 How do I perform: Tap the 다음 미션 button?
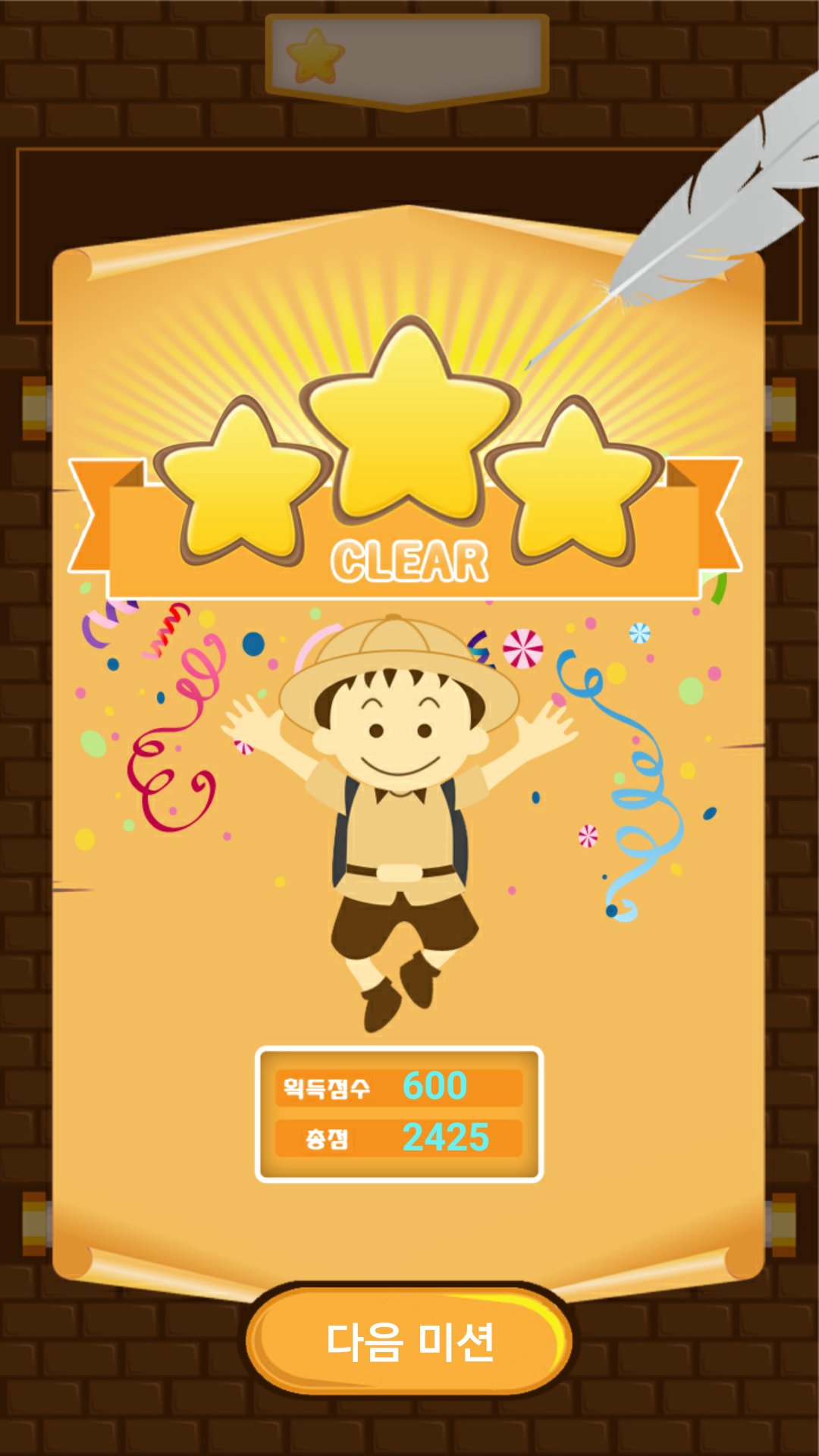click(x=409, y=1341)
